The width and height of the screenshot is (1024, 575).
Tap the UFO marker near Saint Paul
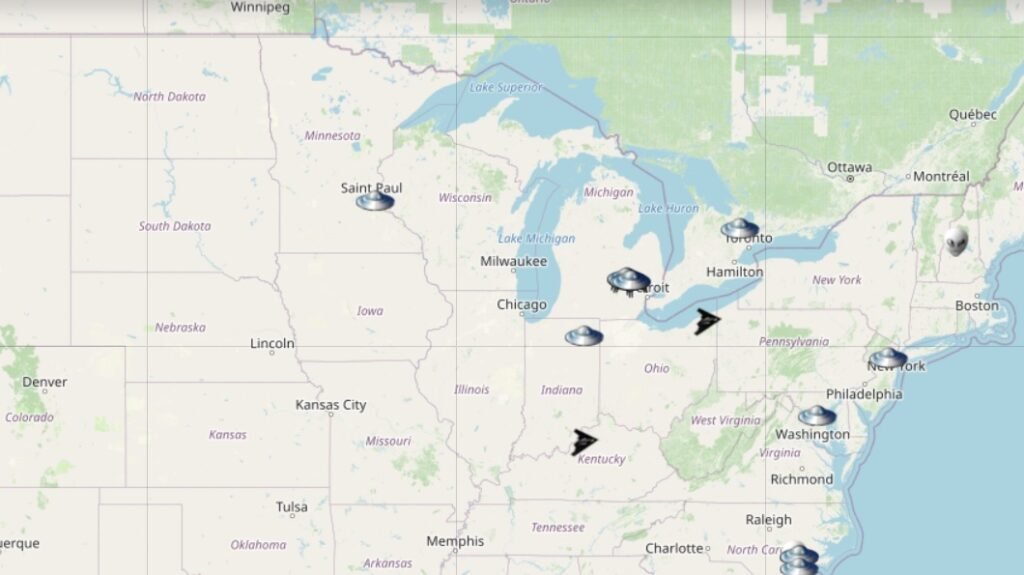(375, 201)
